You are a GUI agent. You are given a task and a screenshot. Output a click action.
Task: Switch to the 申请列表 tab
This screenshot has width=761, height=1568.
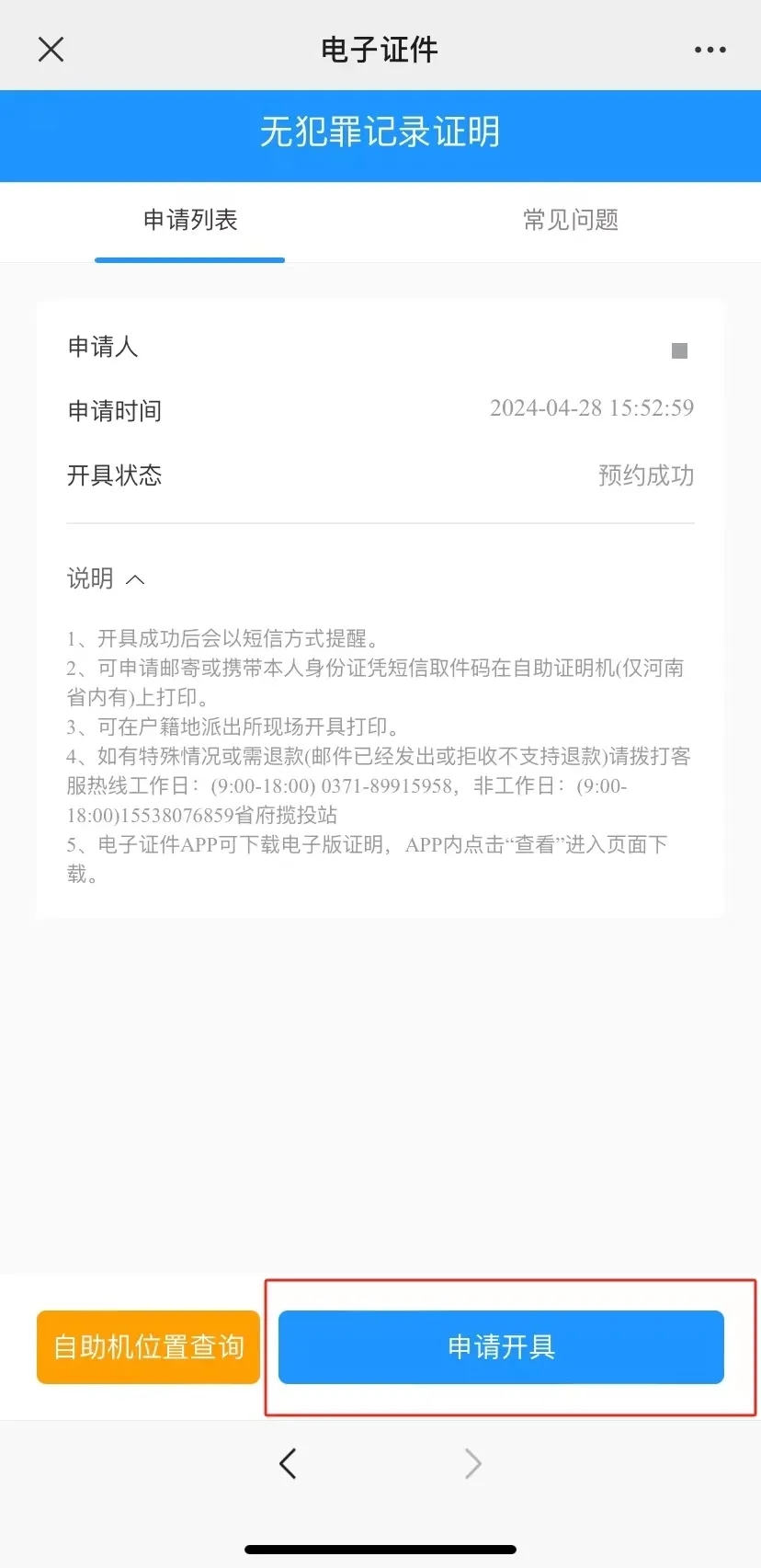pyautogui.click(x=190, y=220)
